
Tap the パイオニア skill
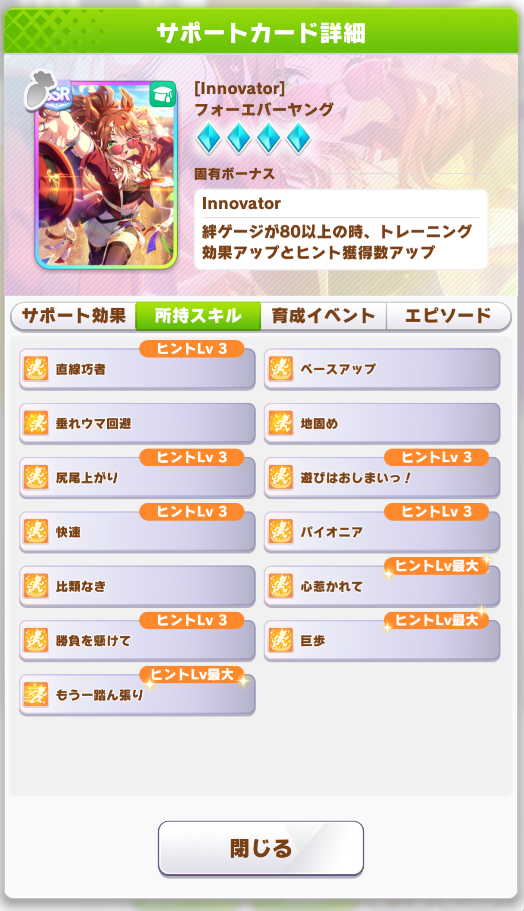382,532
